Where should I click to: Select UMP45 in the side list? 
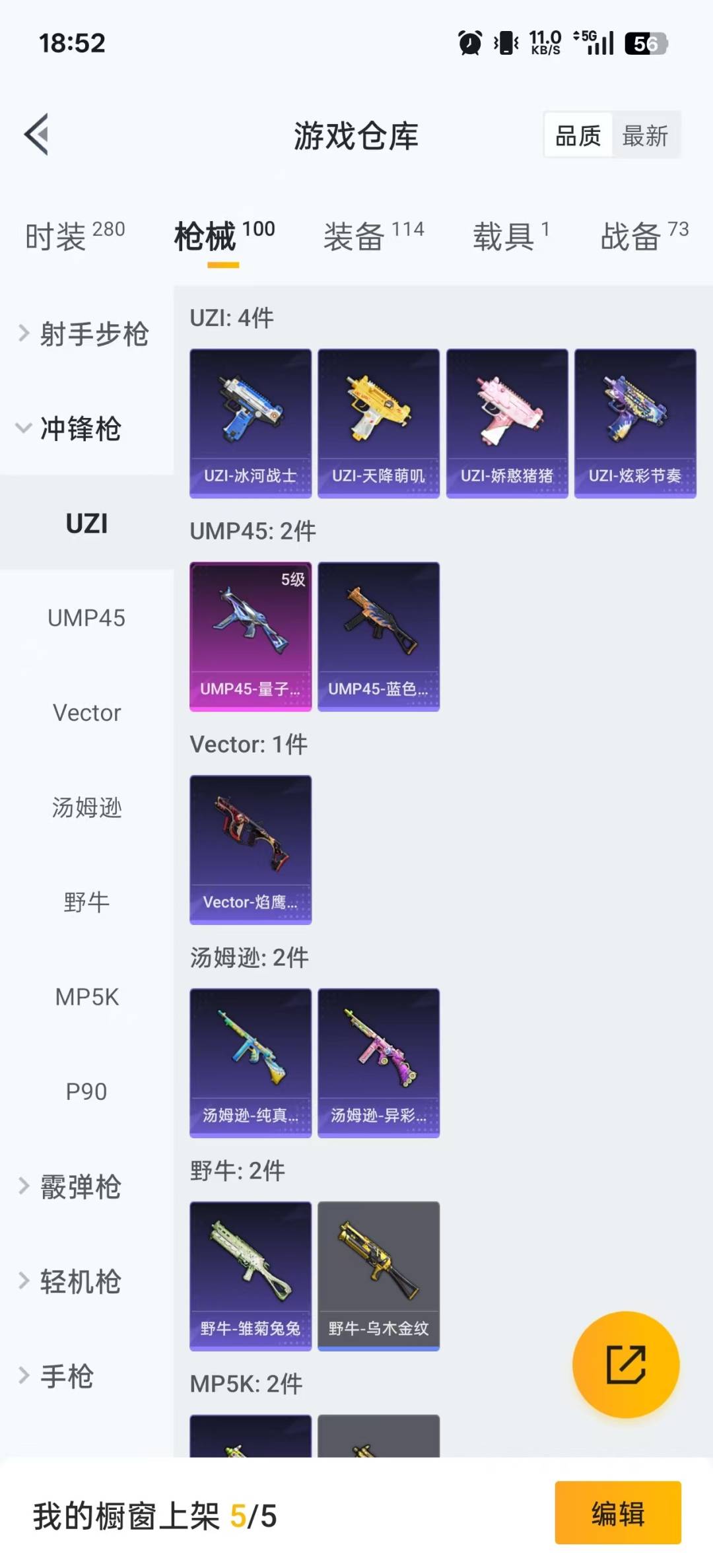point(86,618)
